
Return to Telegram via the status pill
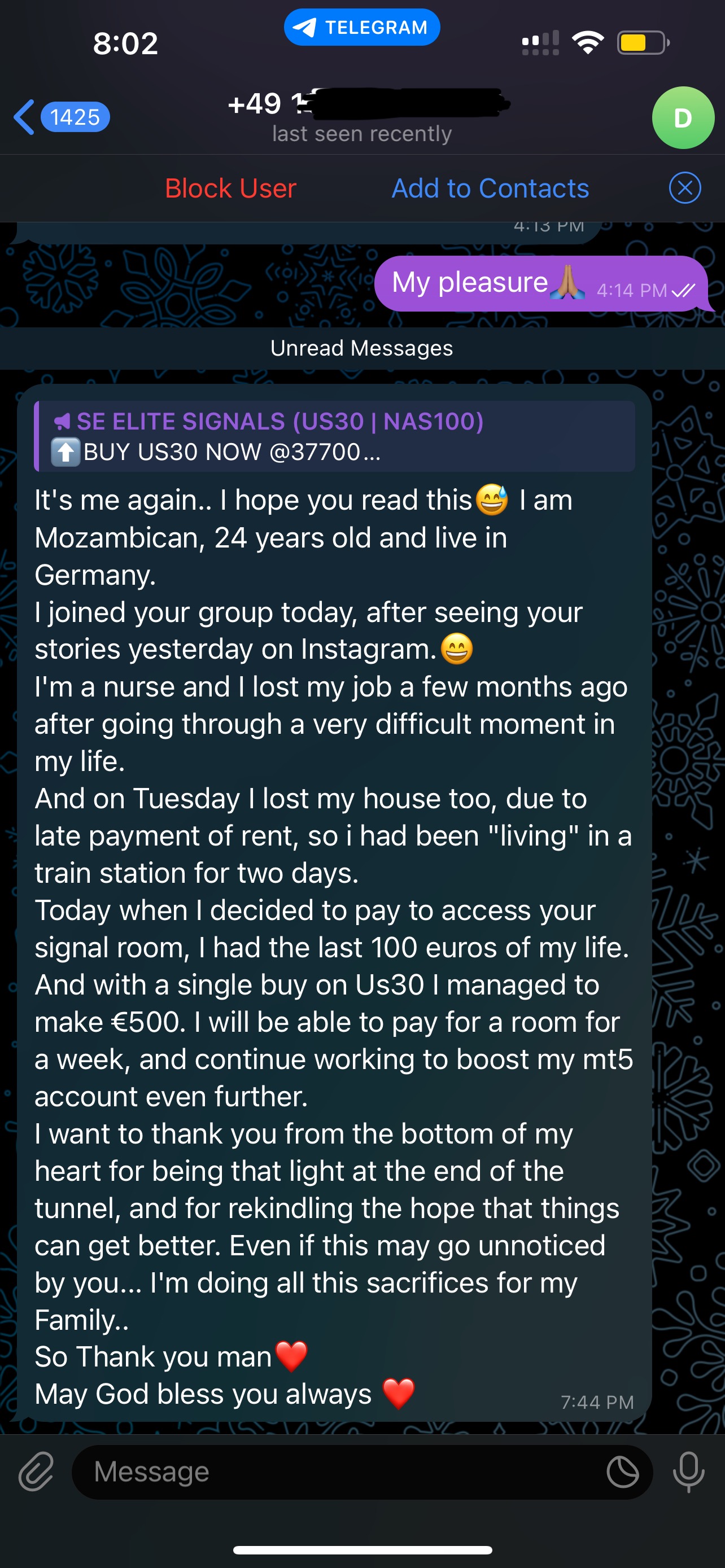click(361, 28)
